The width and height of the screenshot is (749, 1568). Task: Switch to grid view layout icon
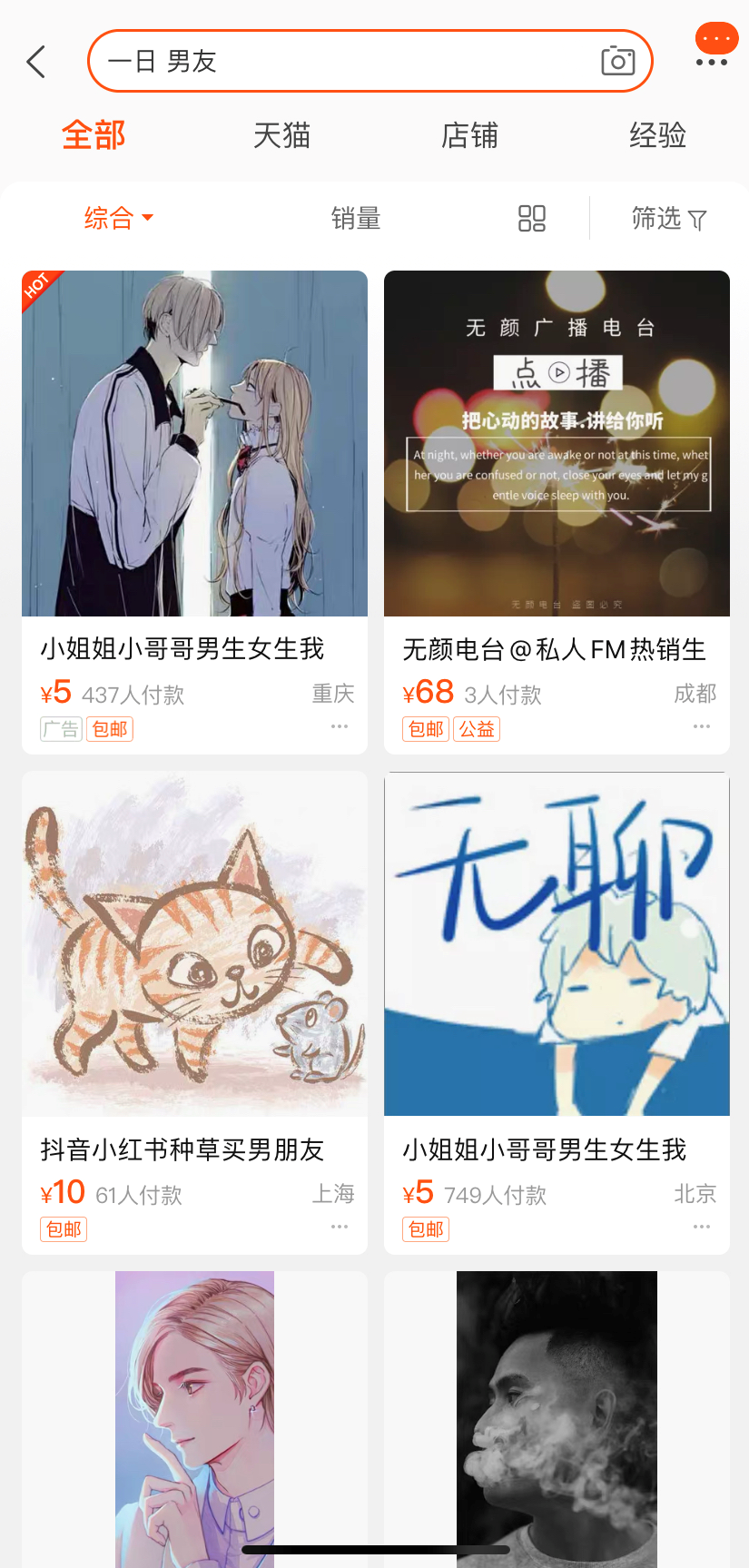[x=532, y=218]
